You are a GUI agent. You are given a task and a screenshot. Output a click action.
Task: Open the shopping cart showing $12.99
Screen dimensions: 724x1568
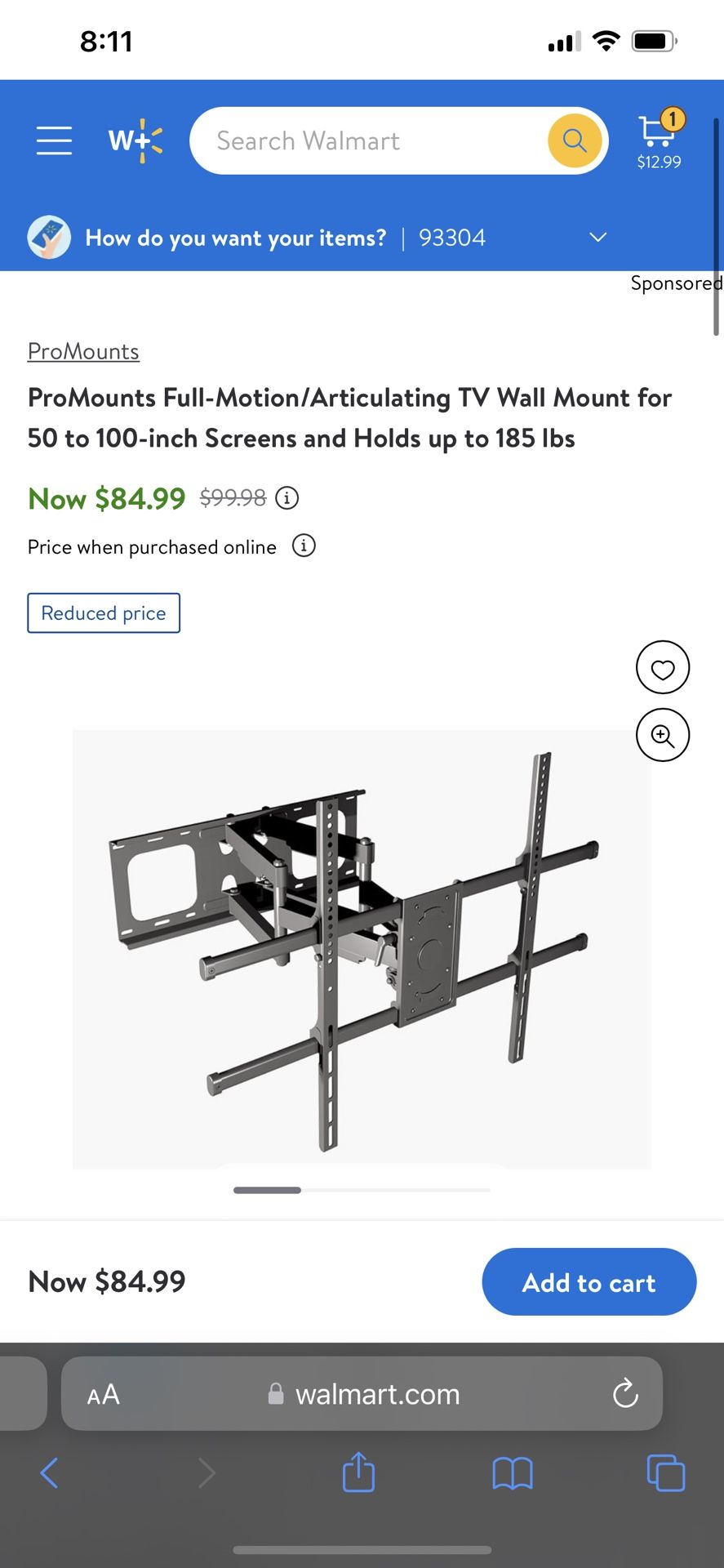tap(660, 139)
